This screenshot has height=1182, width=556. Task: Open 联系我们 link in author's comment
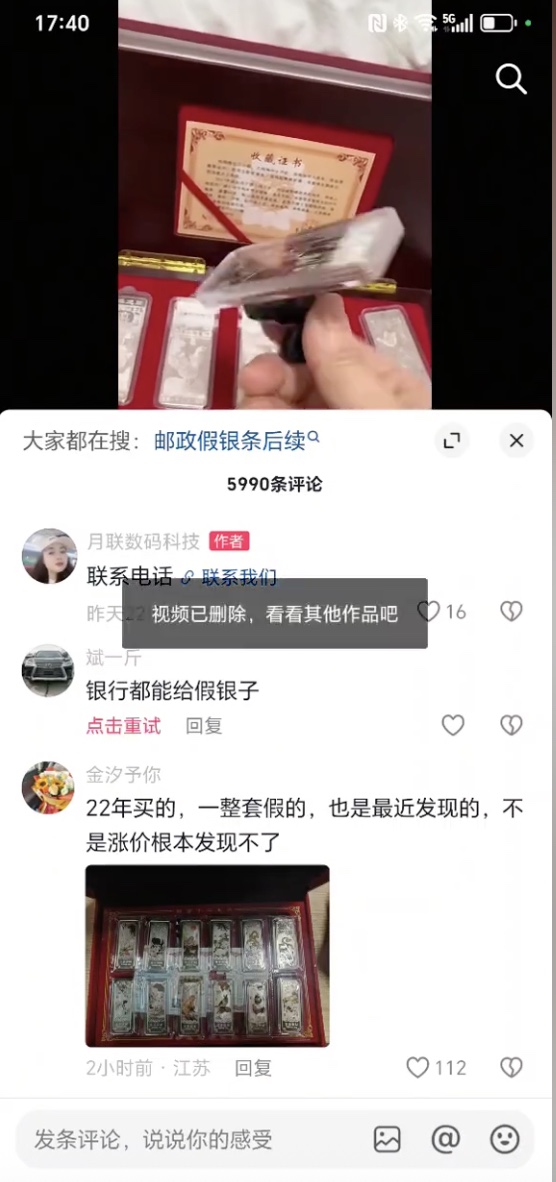pos(231,577)
